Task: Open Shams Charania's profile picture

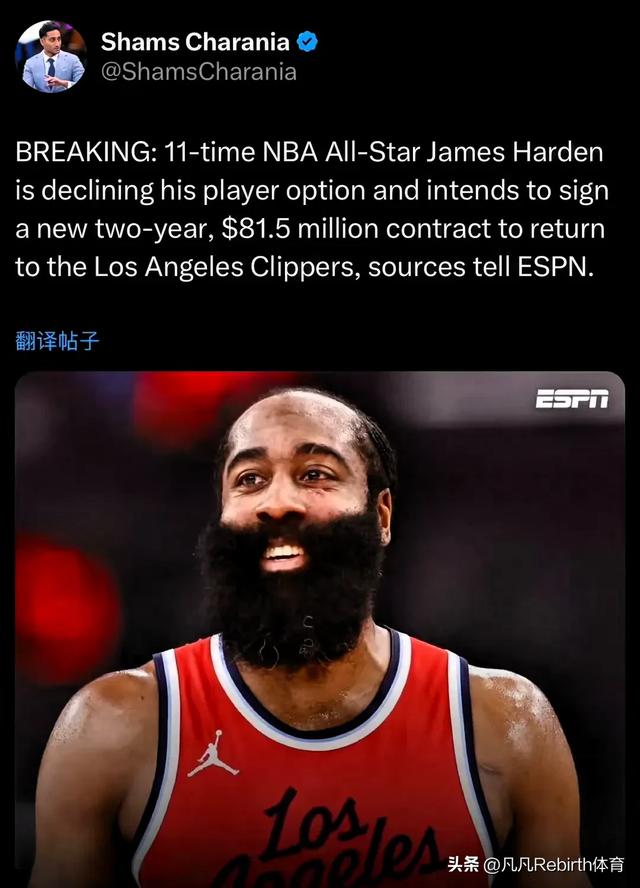Action: point(50,57)
